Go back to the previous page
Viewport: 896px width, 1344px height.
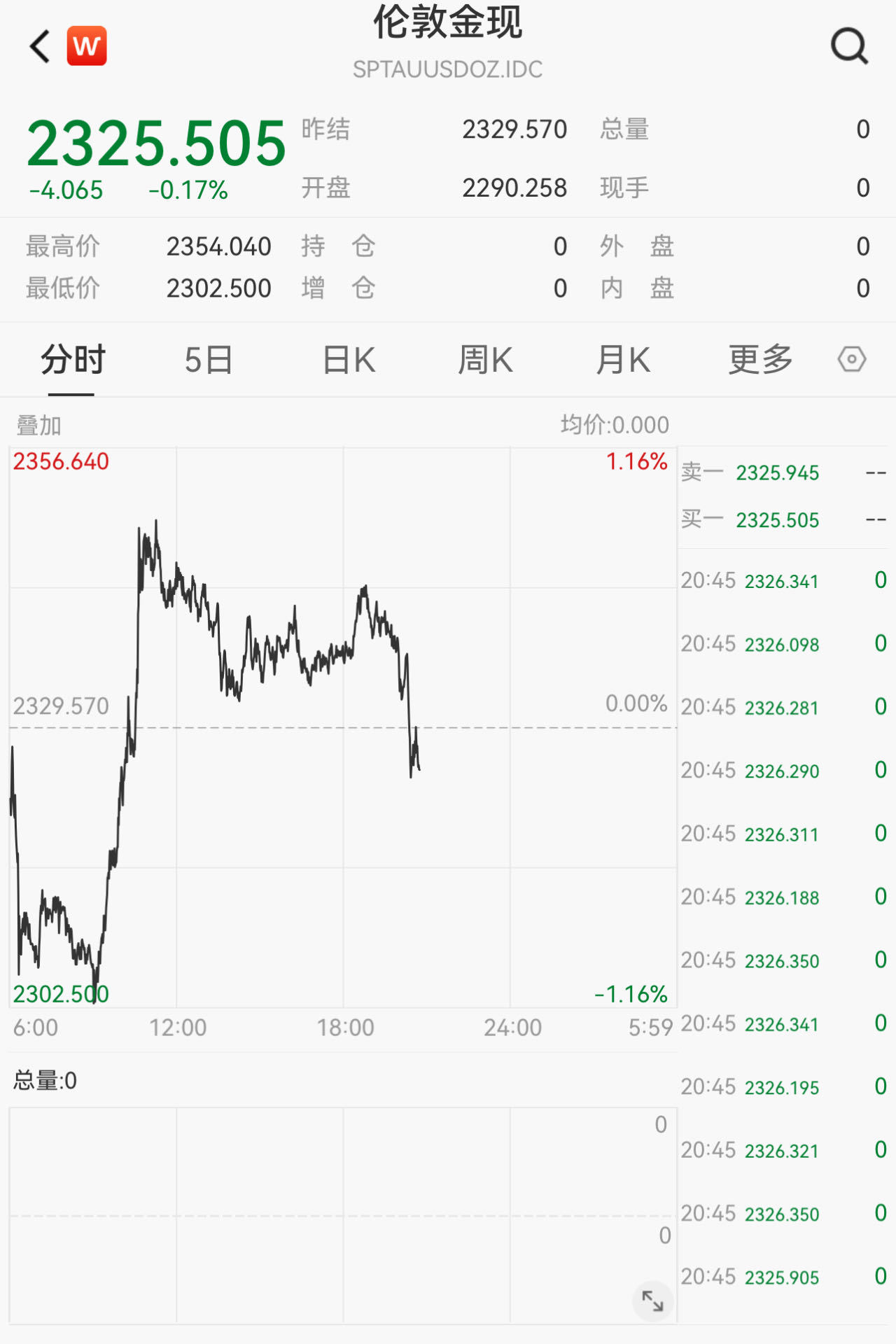point(41,46)
